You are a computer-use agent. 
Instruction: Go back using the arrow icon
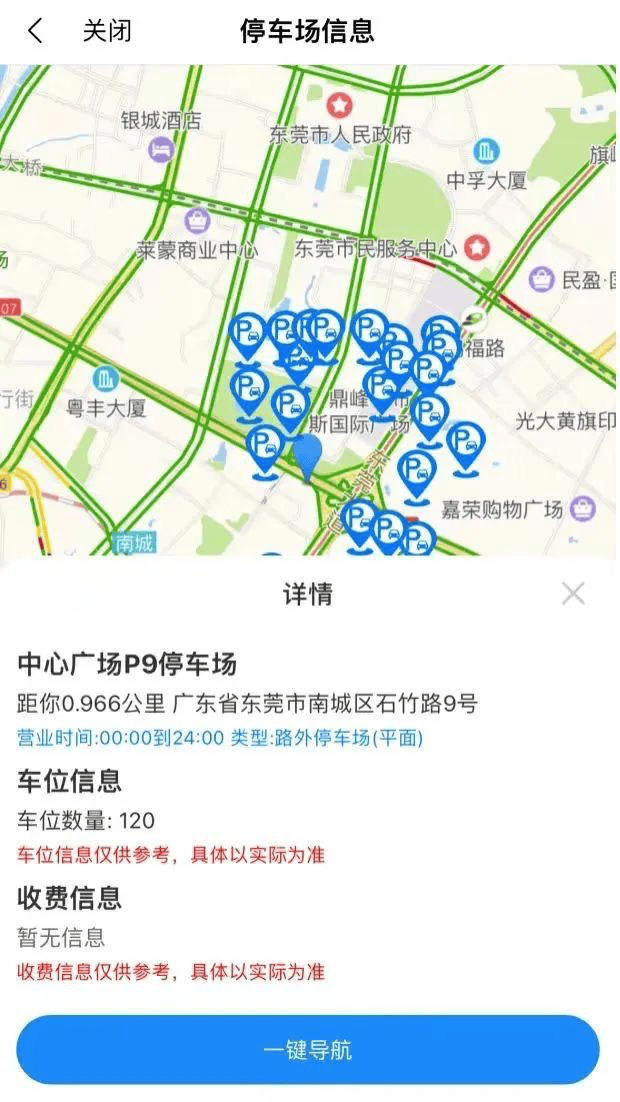pyautogui.click(x=36, y=31)
